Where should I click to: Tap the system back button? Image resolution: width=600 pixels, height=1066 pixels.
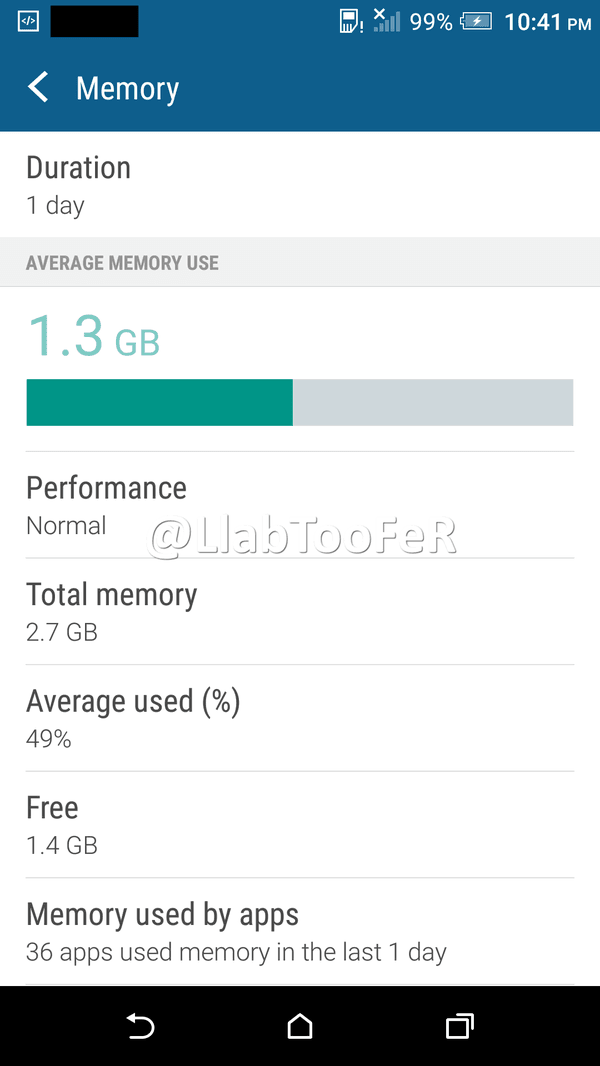(x=141, y=1025)
